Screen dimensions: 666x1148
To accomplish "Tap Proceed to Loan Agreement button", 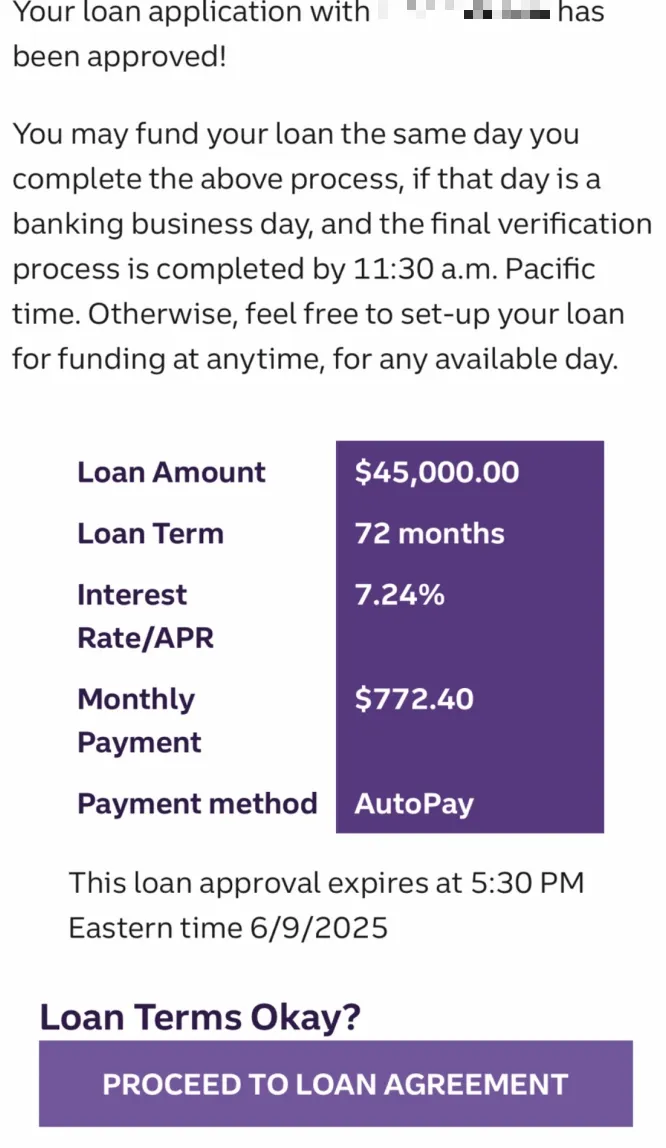I will point(335,1084).
